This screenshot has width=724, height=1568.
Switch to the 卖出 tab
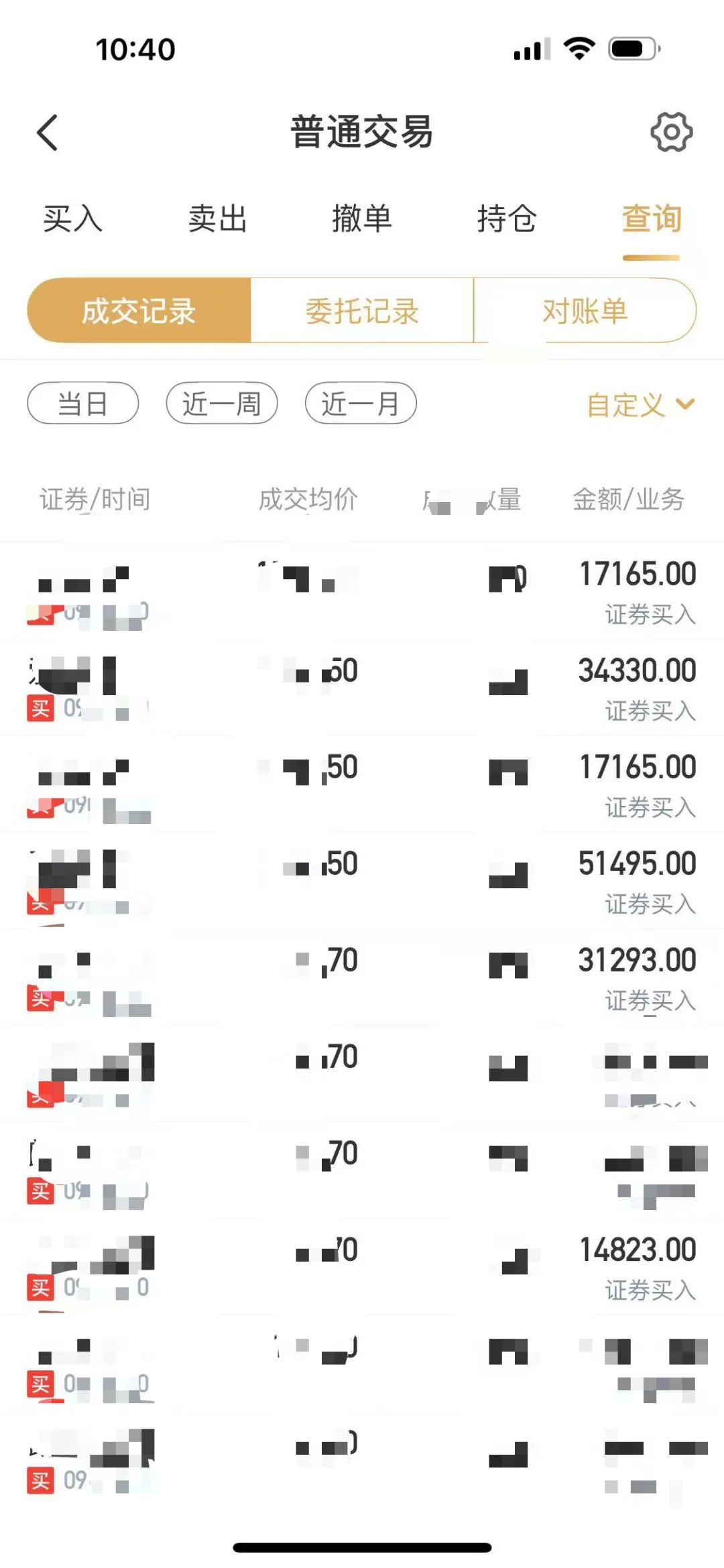(x=217, y=219)
